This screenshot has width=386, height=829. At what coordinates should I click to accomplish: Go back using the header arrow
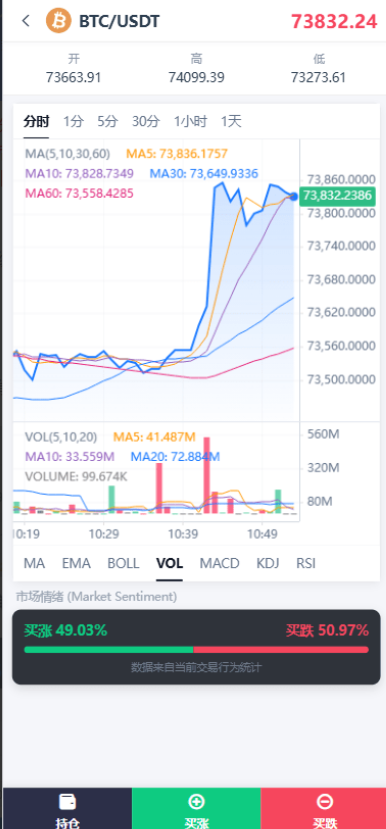25,21
